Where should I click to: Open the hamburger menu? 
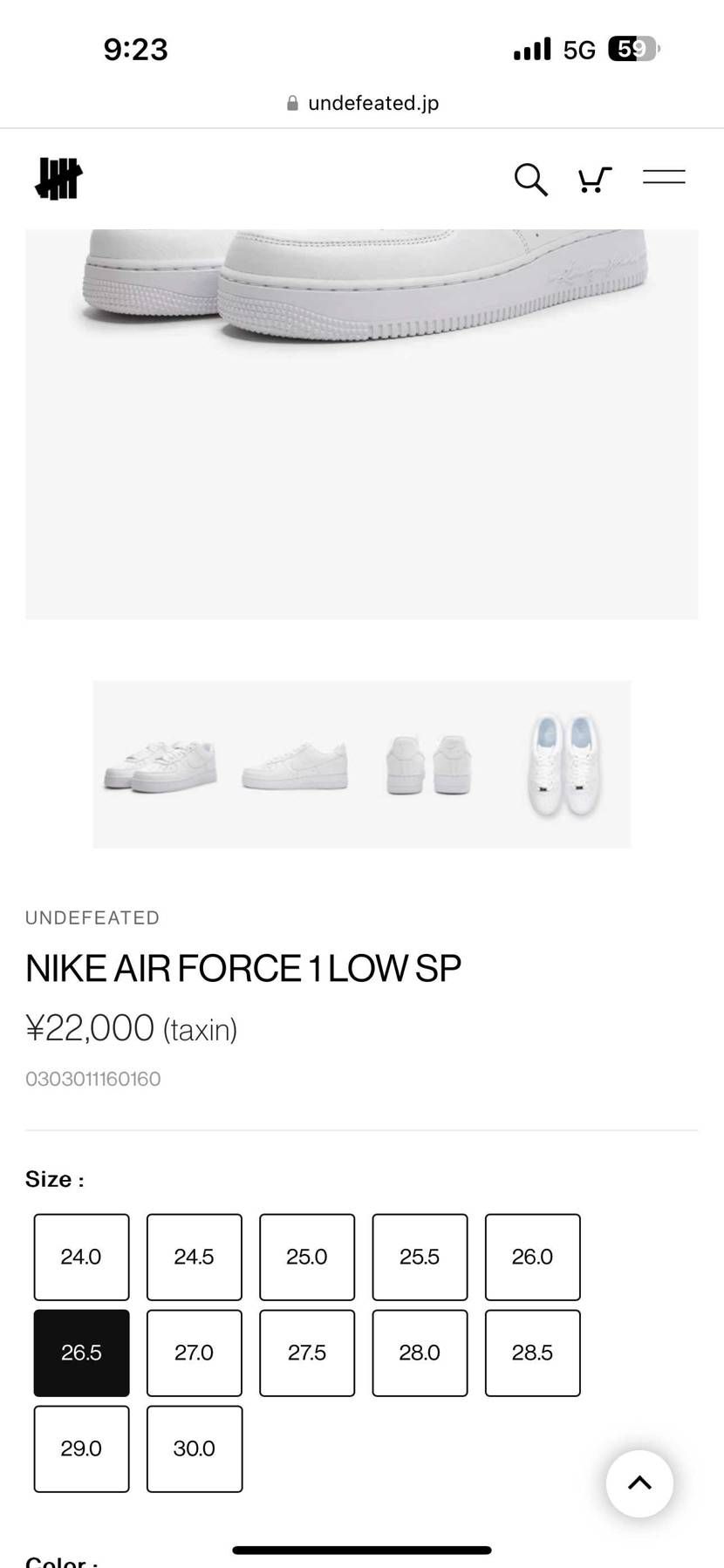pyautogui.click(x=664, y=177)
